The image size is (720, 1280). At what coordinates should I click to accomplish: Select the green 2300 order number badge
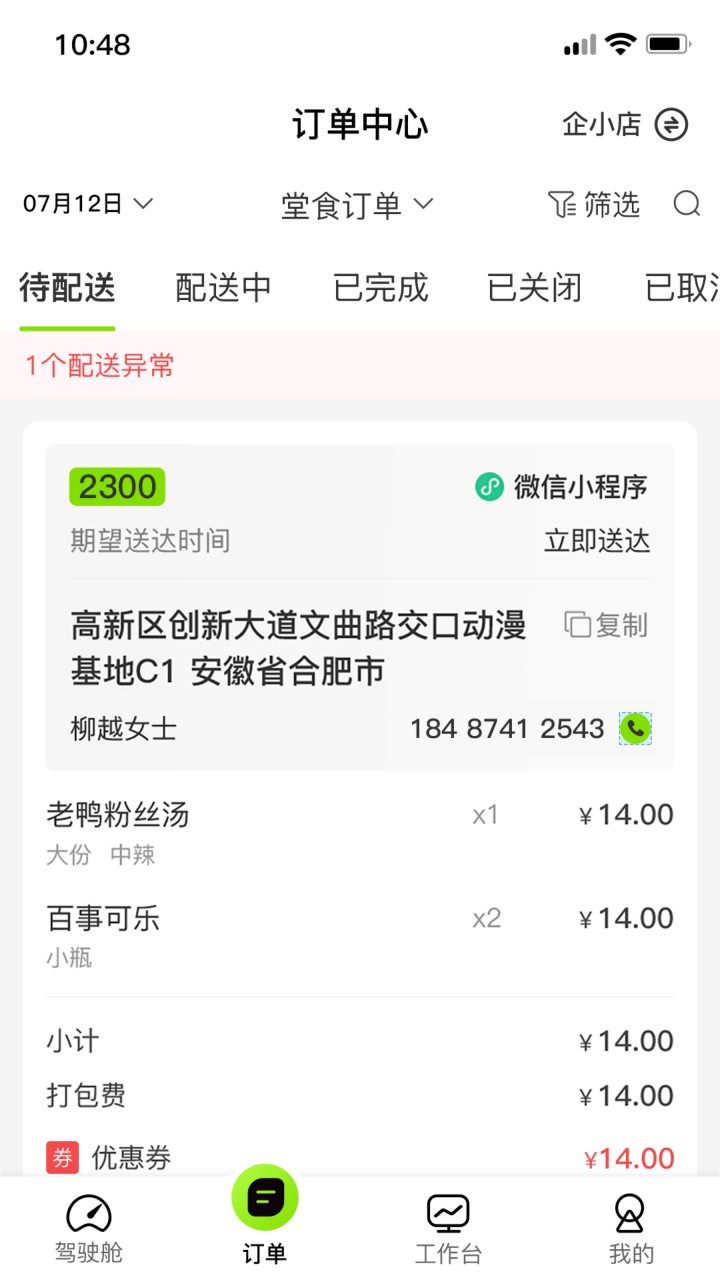[x=116, y=487]
